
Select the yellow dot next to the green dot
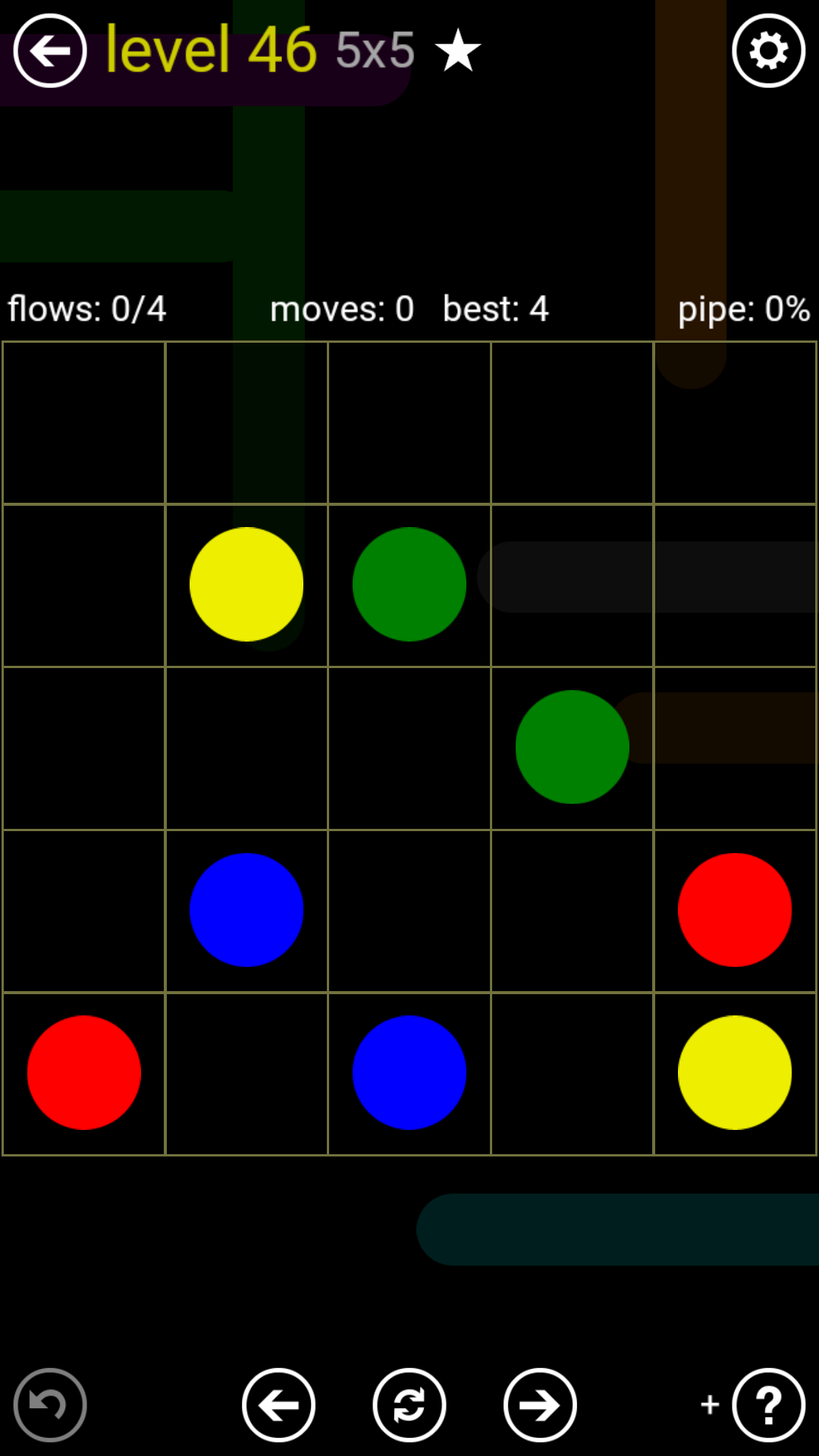click(x=246, y=584)
